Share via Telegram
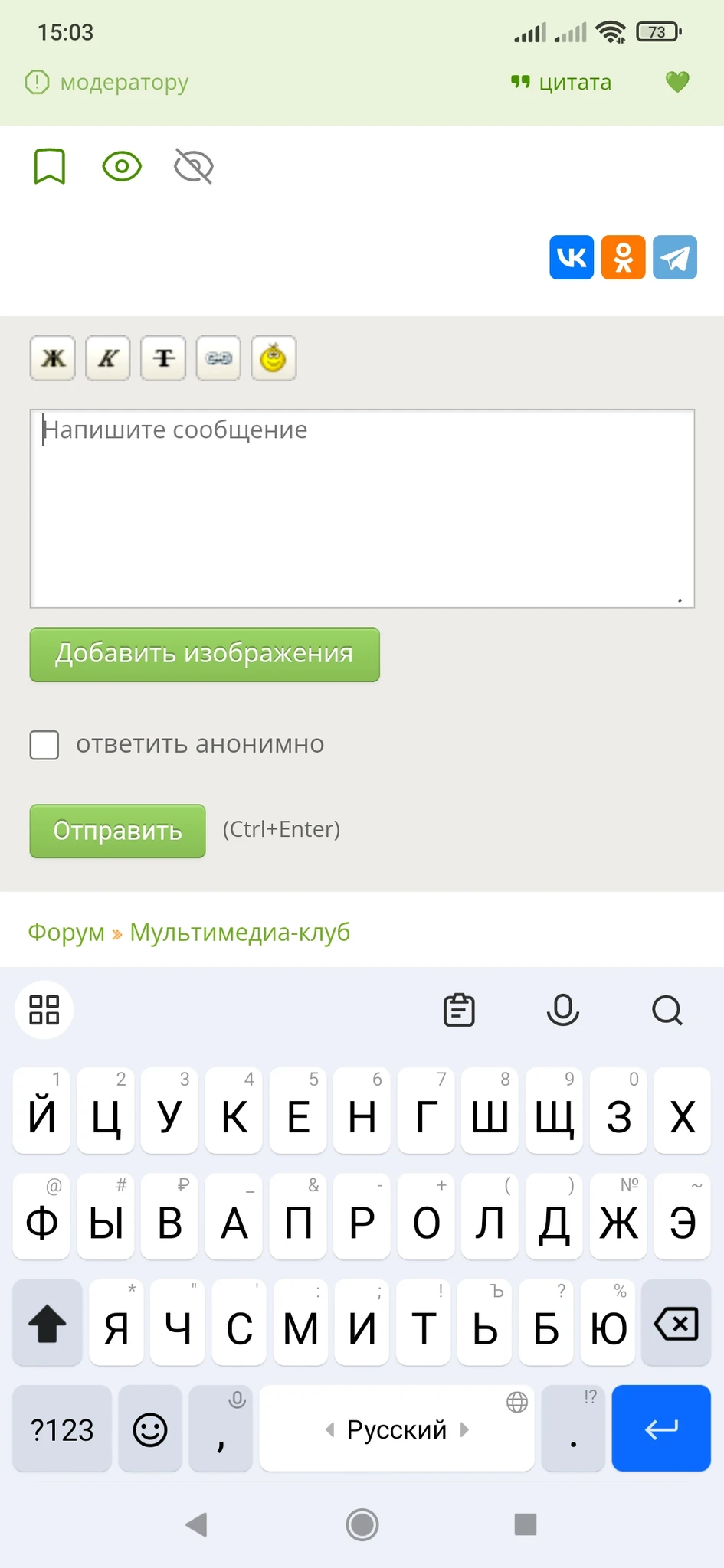 tap(675, 257)
